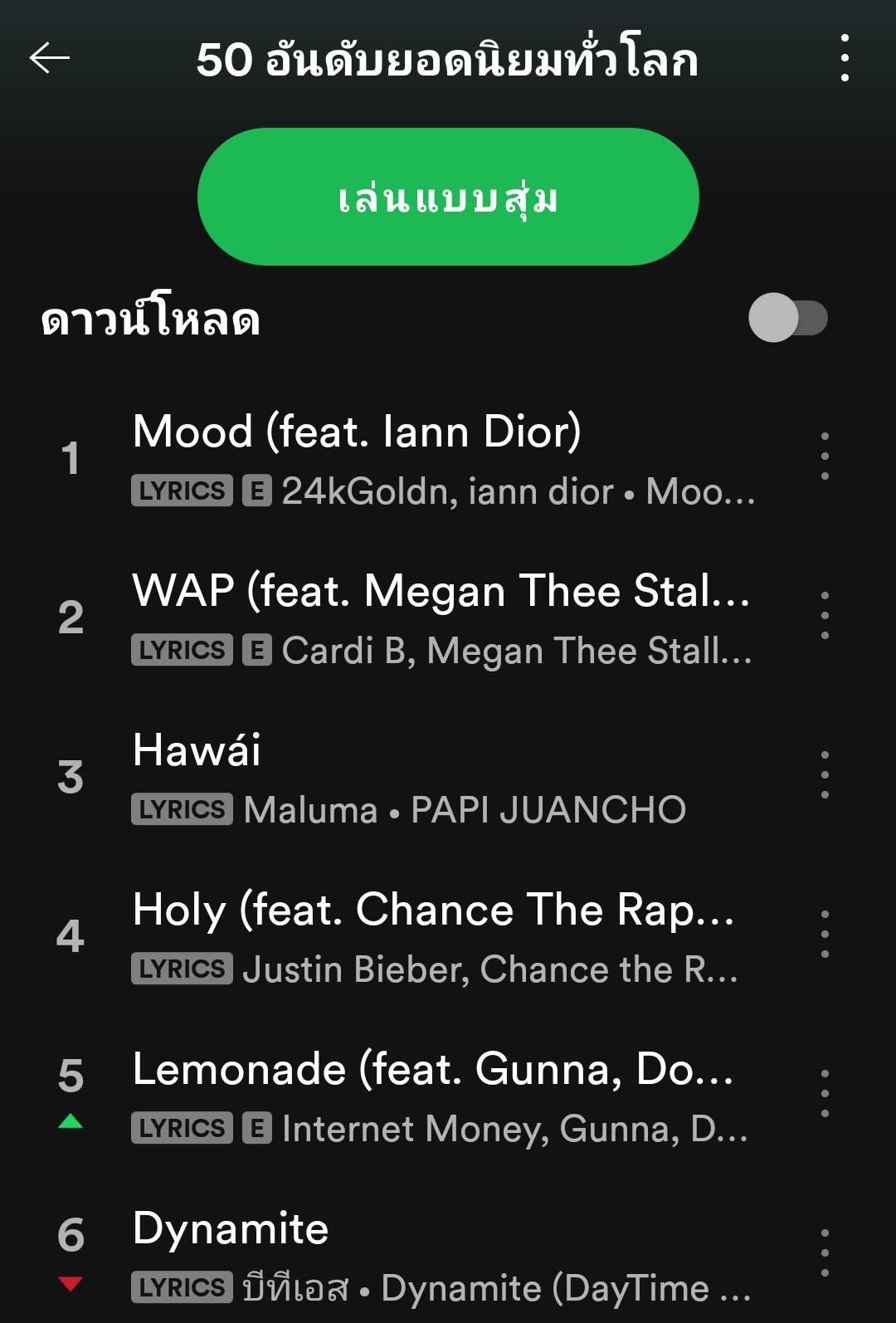Open more options for Lemonade

point(825,1093)
